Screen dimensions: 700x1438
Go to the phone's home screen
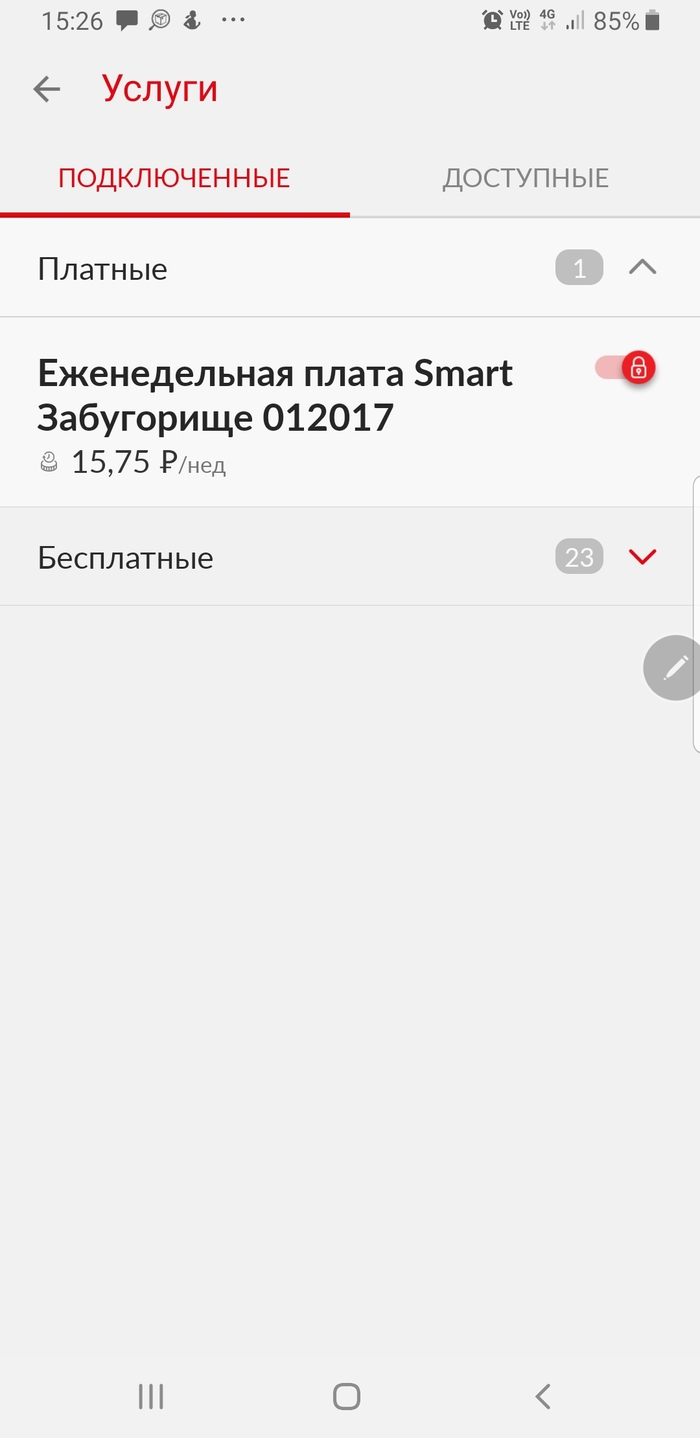click(346, 1396)
